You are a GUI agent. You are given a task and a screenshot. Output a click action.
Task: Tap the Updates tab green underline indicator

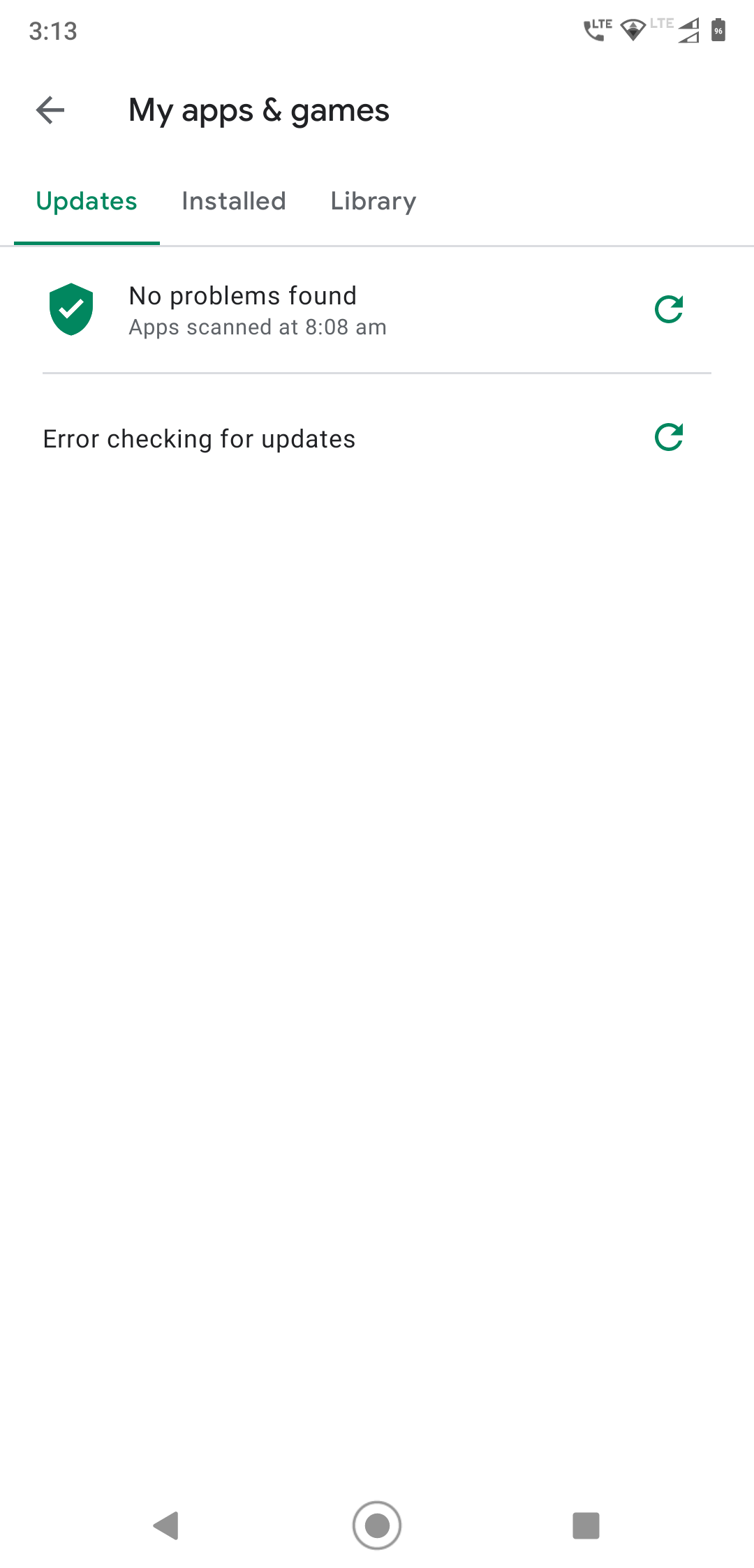(x=86, y=242)
